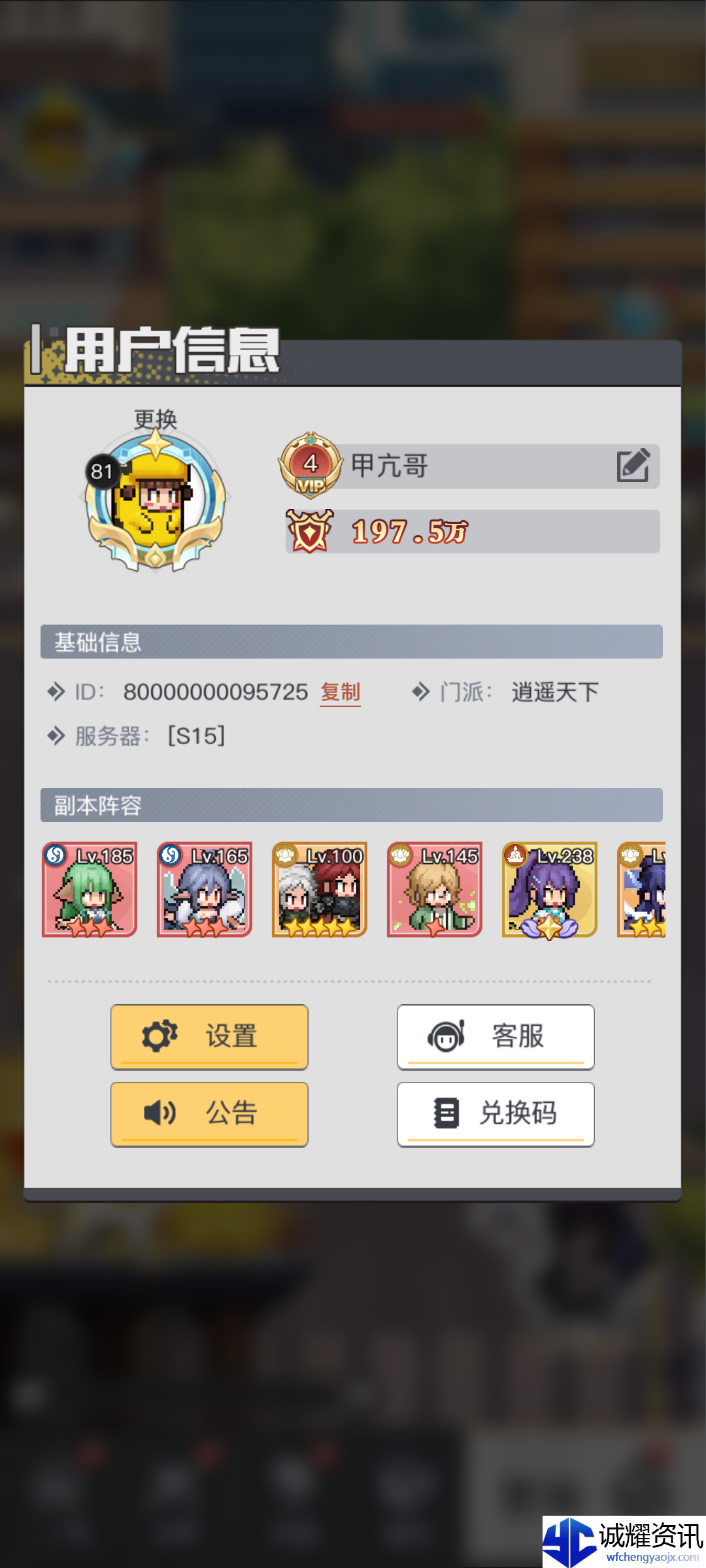Screen dimensions: 706x1568
Task: View 公告 announcements
Action: pos(209,1113)
